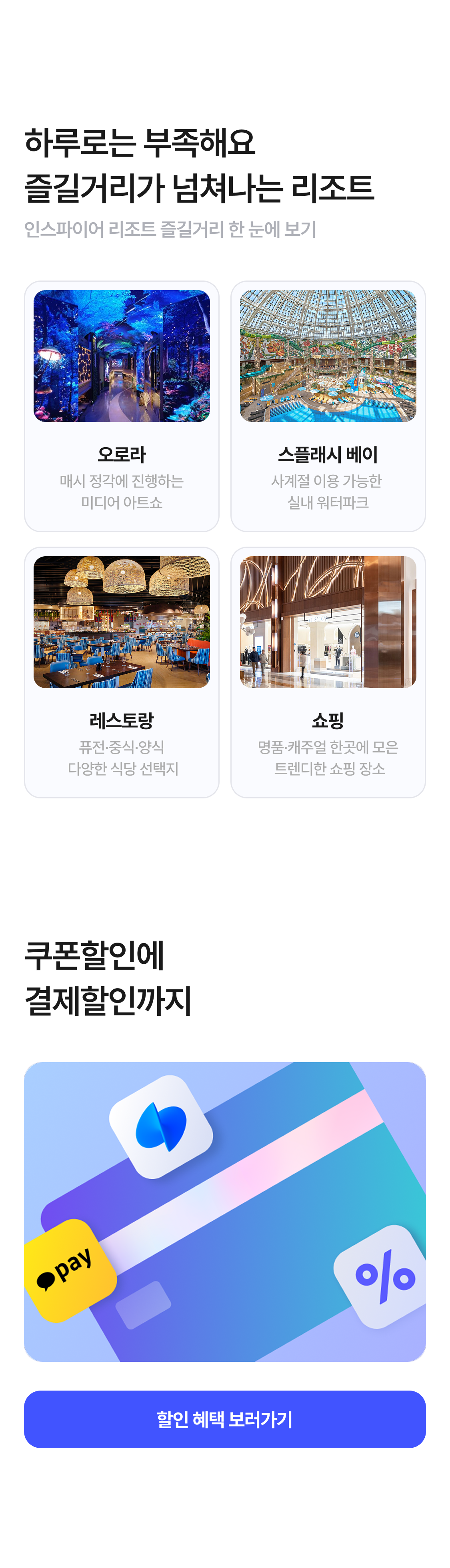Select the 쇼핑 card
This screenshot has height=1568, width=450.
328,672
